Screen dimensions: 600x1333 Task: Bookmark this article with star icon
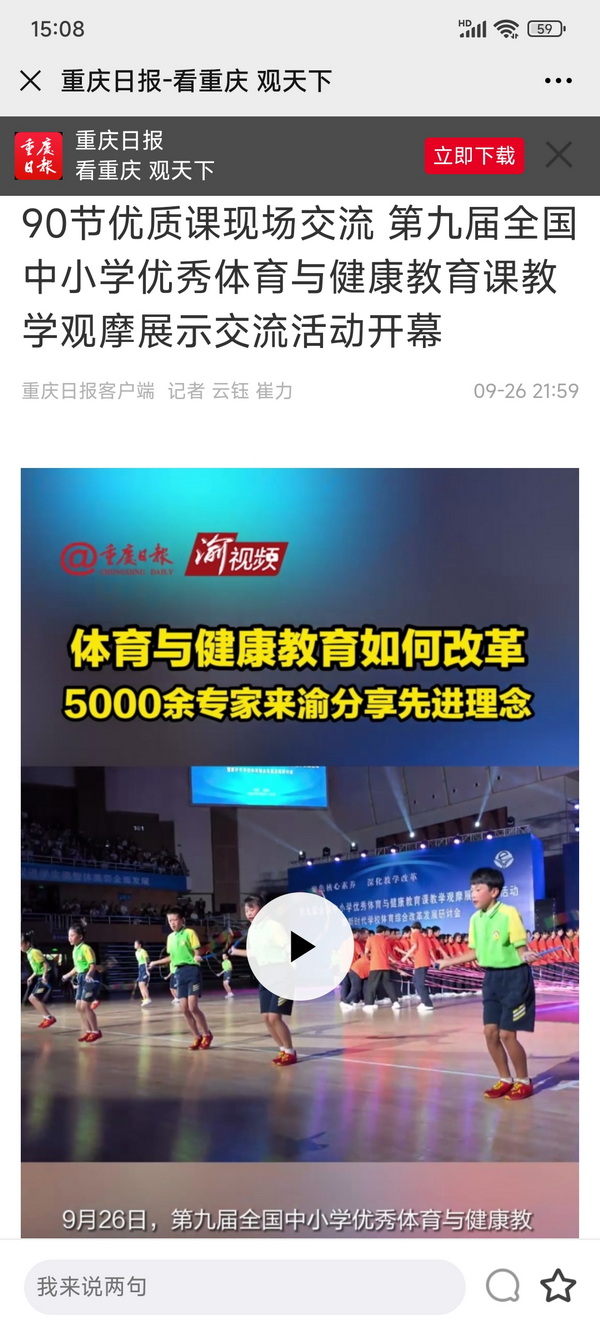pos(558,1286)
